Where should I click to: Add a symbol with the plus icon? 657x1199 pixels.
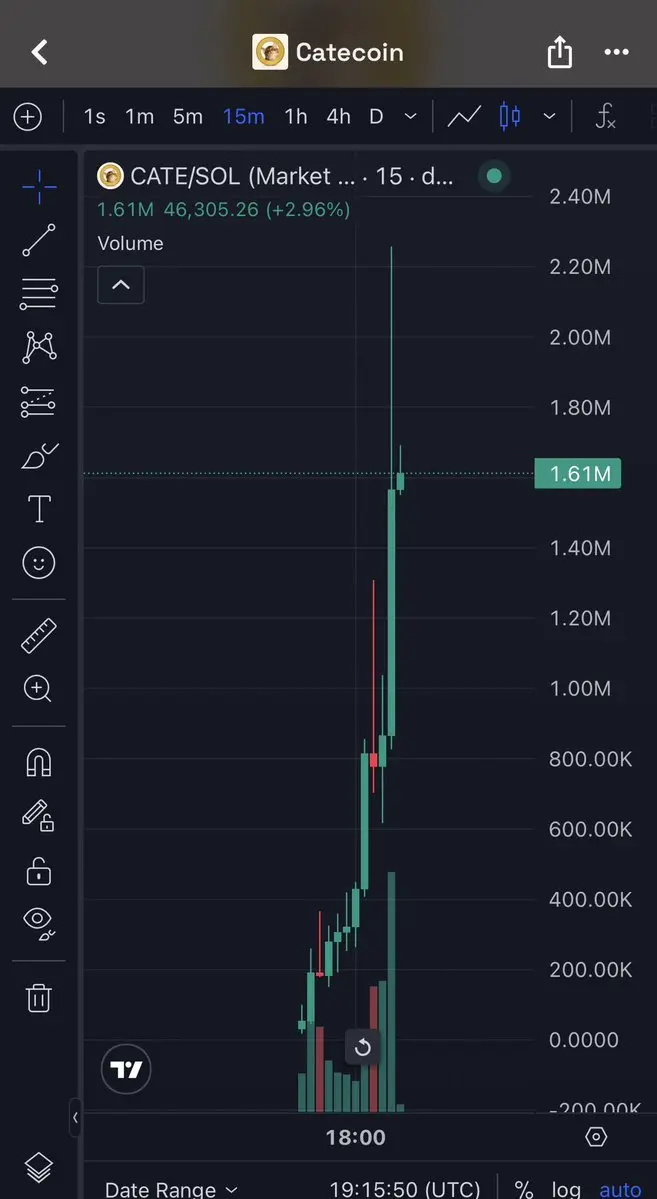click(28, 117)
